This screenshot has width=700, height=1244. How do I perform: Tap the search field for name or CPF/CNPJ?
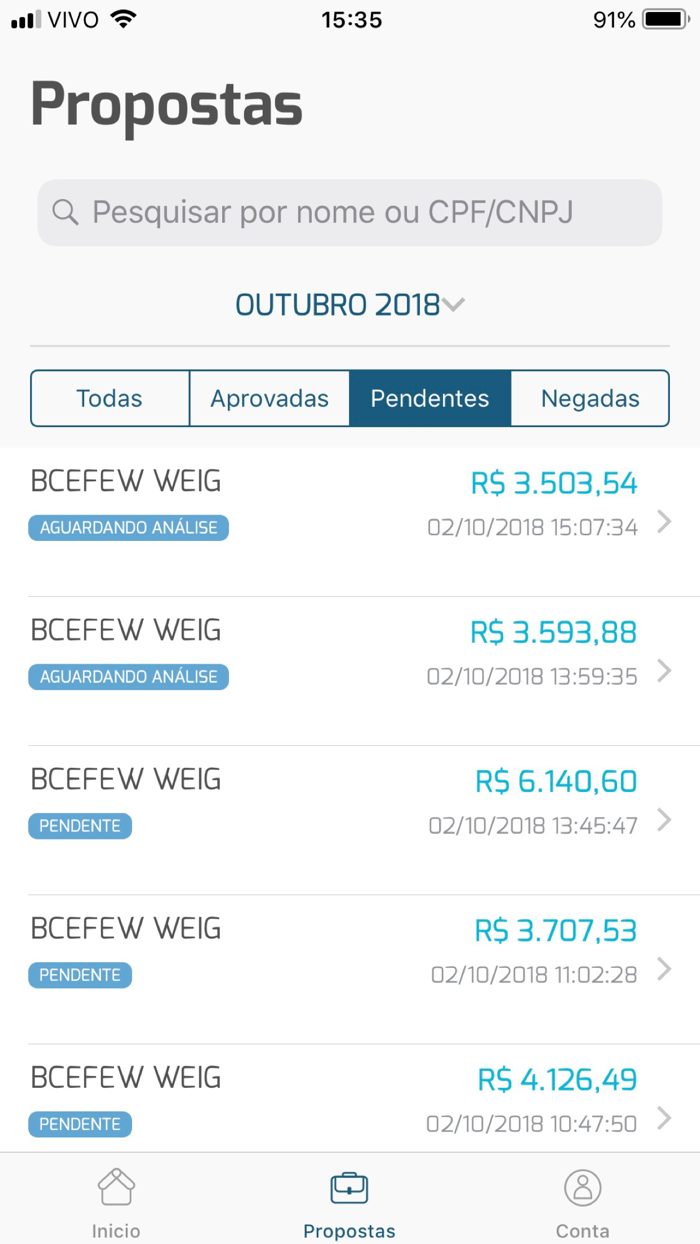[x=350, y=212]
